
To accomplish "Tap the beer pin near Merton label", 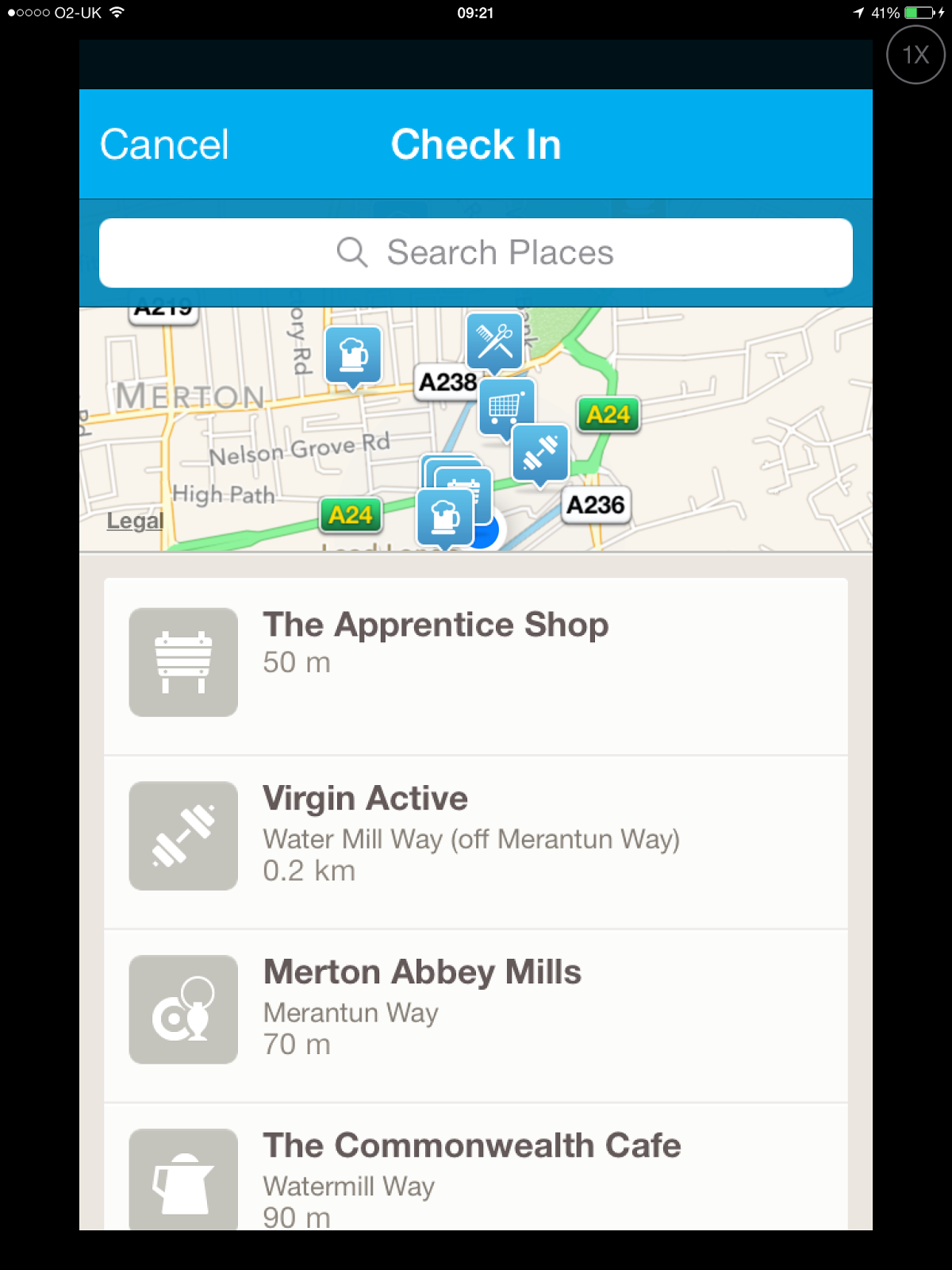I will coord(353,355).
